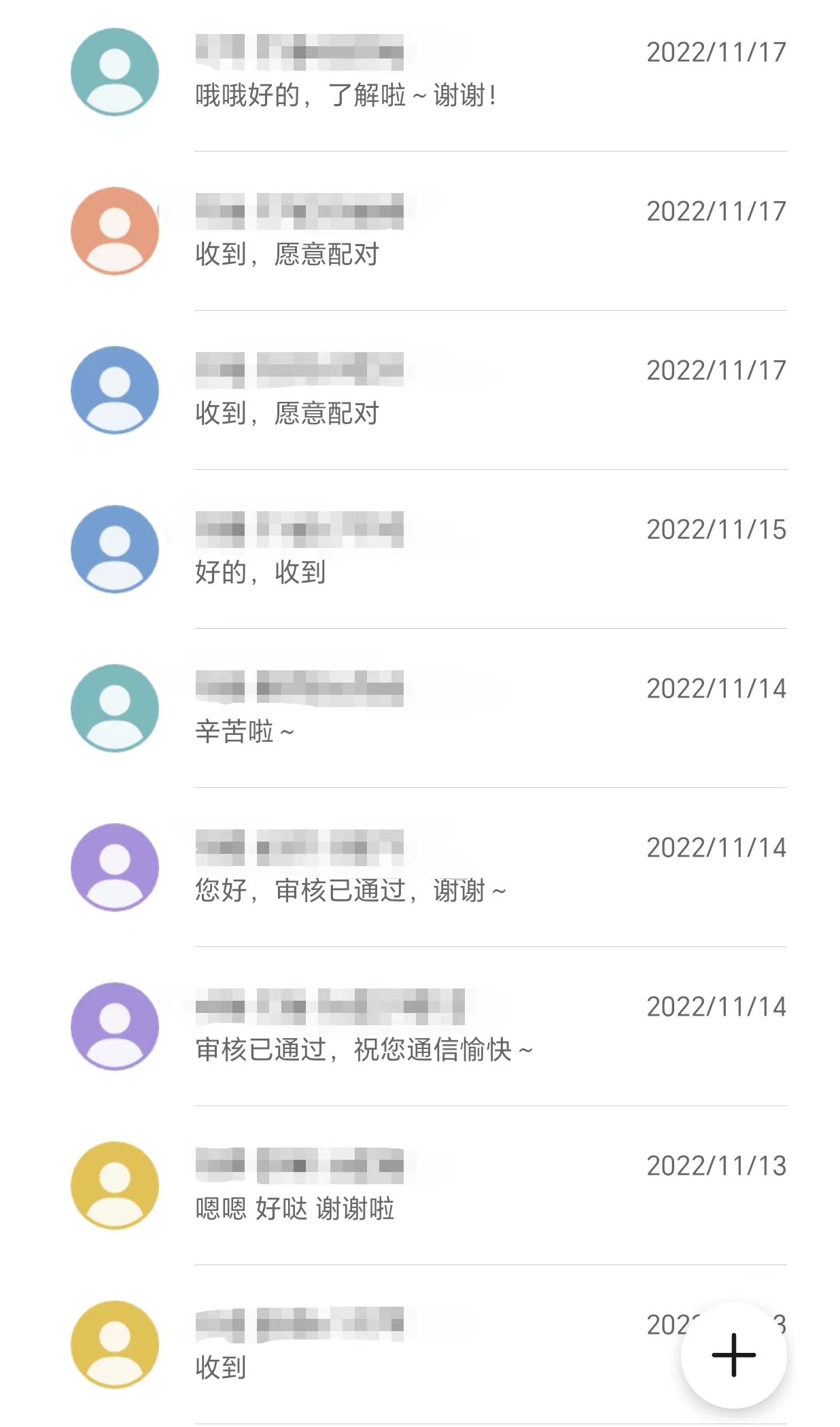Open the conversation saying 您好，审核已通过，谢谢～

[420, 869]
